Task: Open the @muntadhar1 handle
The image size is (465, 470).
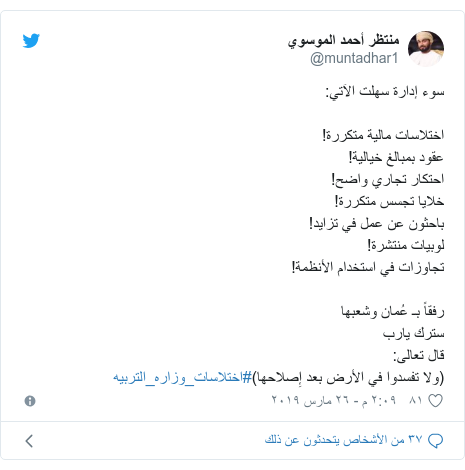Action: point(354,58)
